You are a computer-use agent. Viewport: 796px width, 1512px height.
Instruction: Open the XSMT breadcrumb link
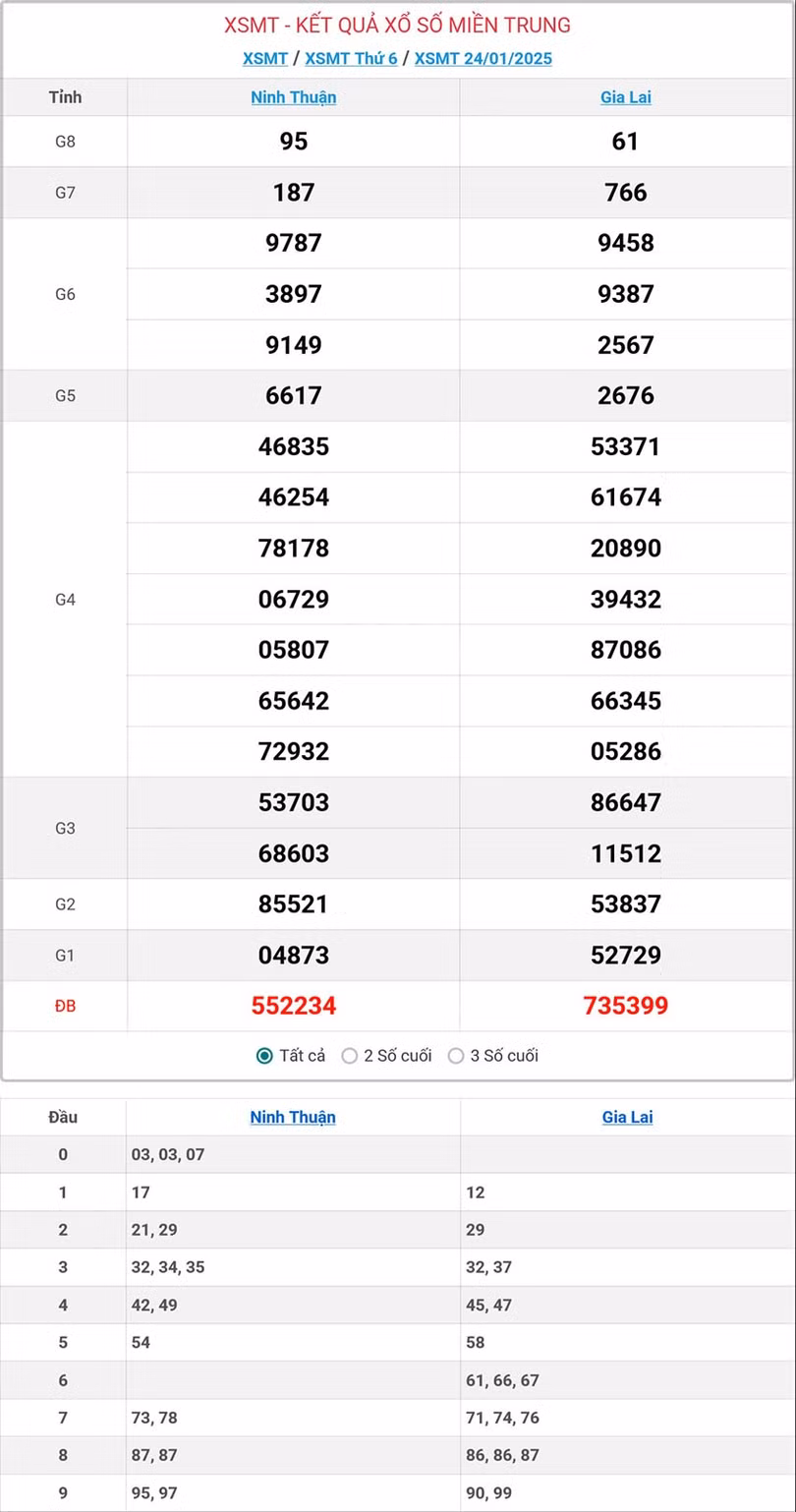click(265, 58)
